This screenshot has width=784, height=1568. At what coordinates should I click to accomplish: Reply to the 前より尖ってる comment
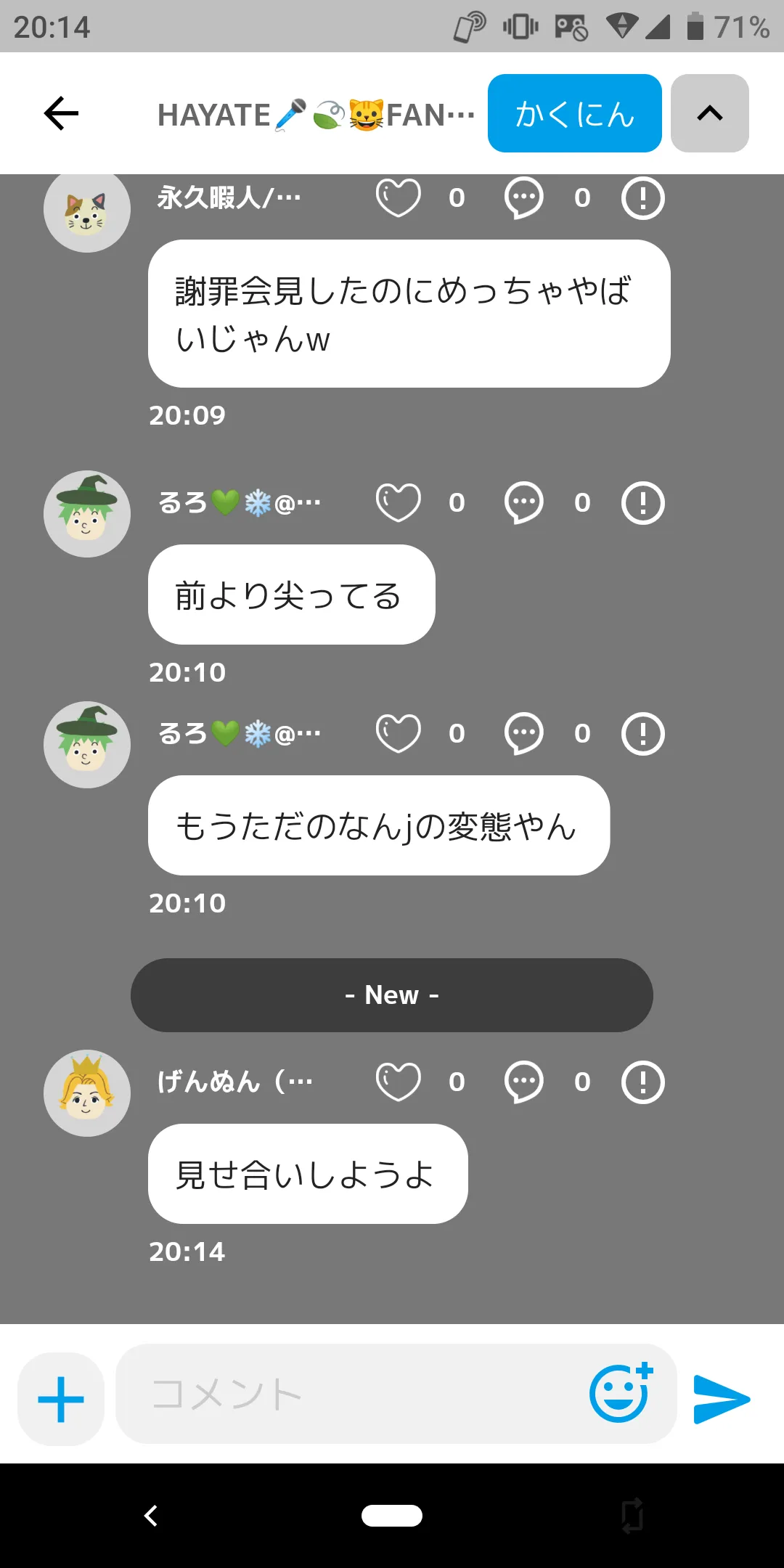coord(523,502)
